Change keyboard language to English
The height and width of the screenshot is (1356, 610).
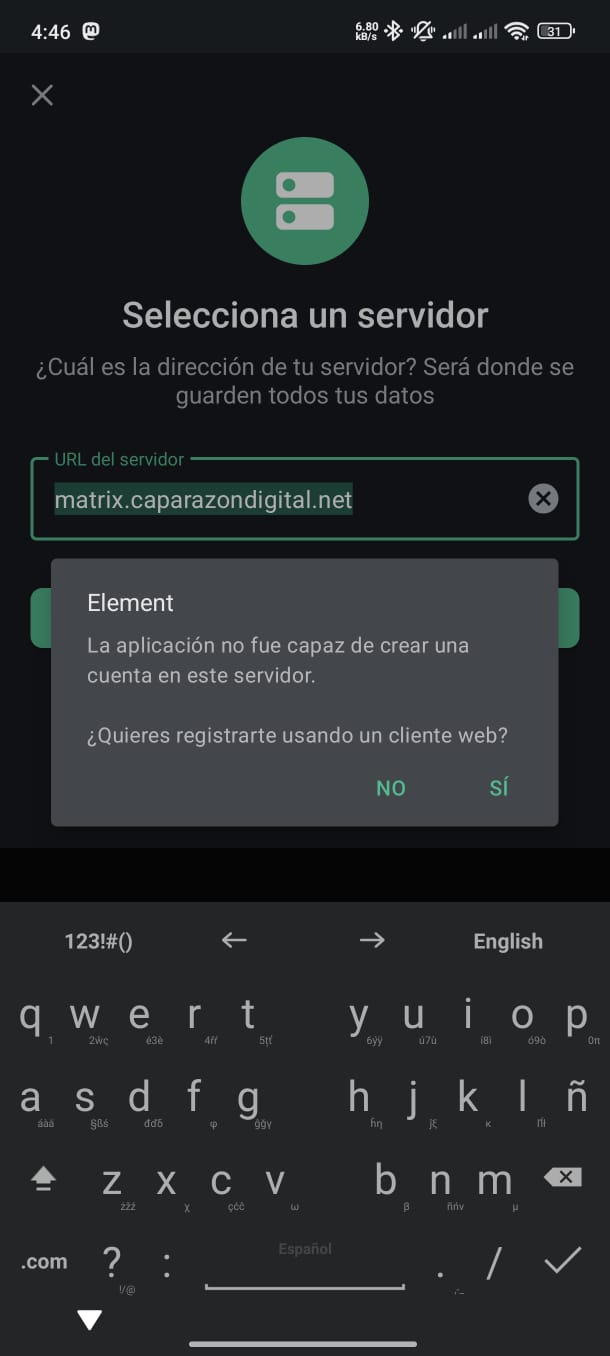click(508, 941)
